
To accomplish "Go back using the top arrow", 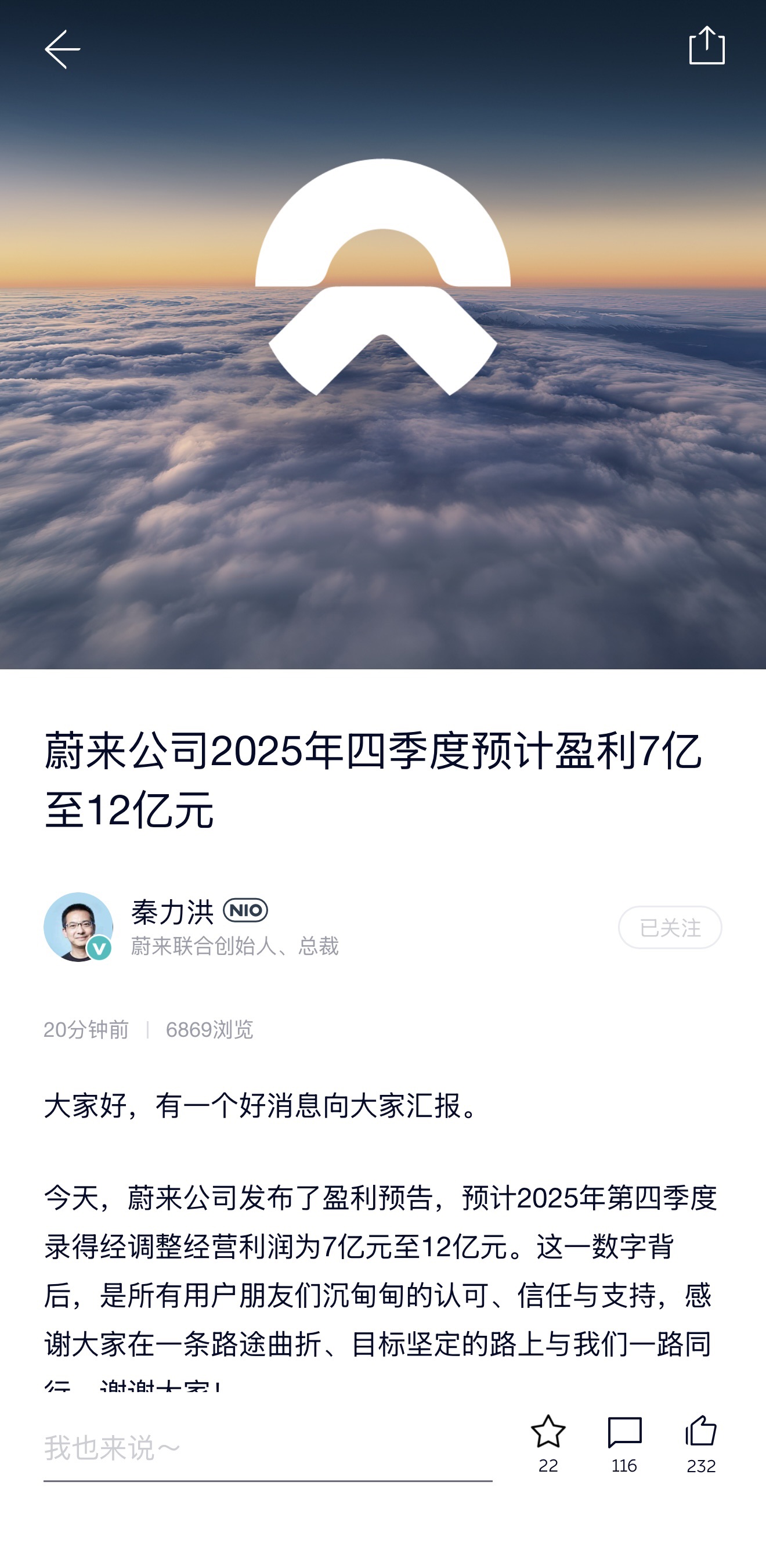I will click(62, 49).
